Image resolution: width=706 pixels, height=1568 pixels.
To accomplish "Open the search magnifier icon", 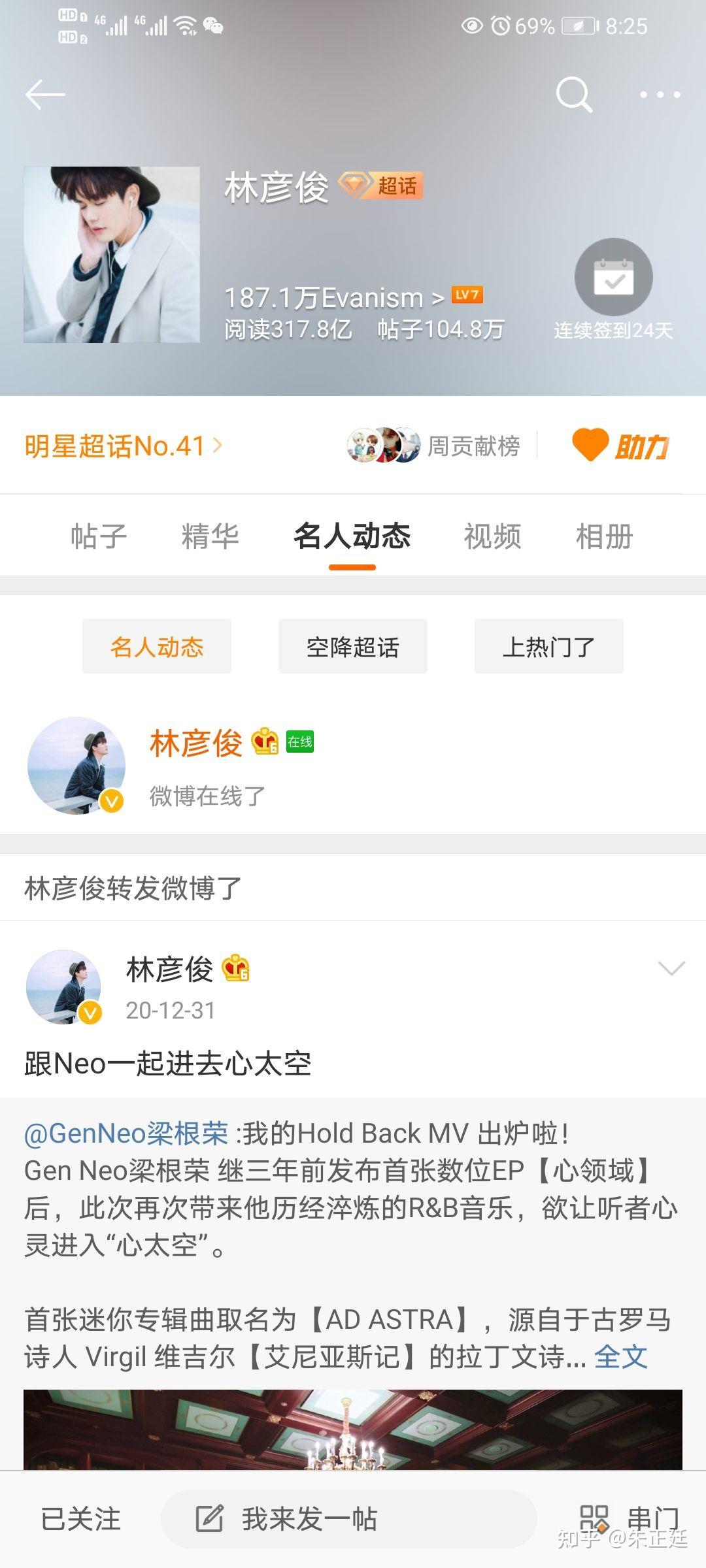I will pos(574,95).
